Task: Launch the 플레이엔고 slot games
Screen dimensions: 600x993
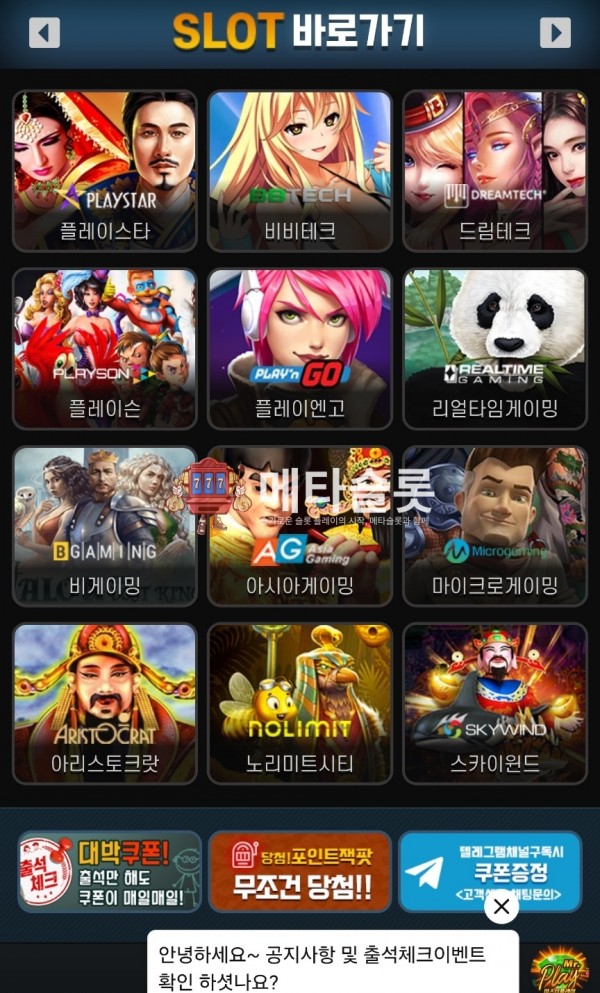Action: pyautogui.click(x=300, y=348)
